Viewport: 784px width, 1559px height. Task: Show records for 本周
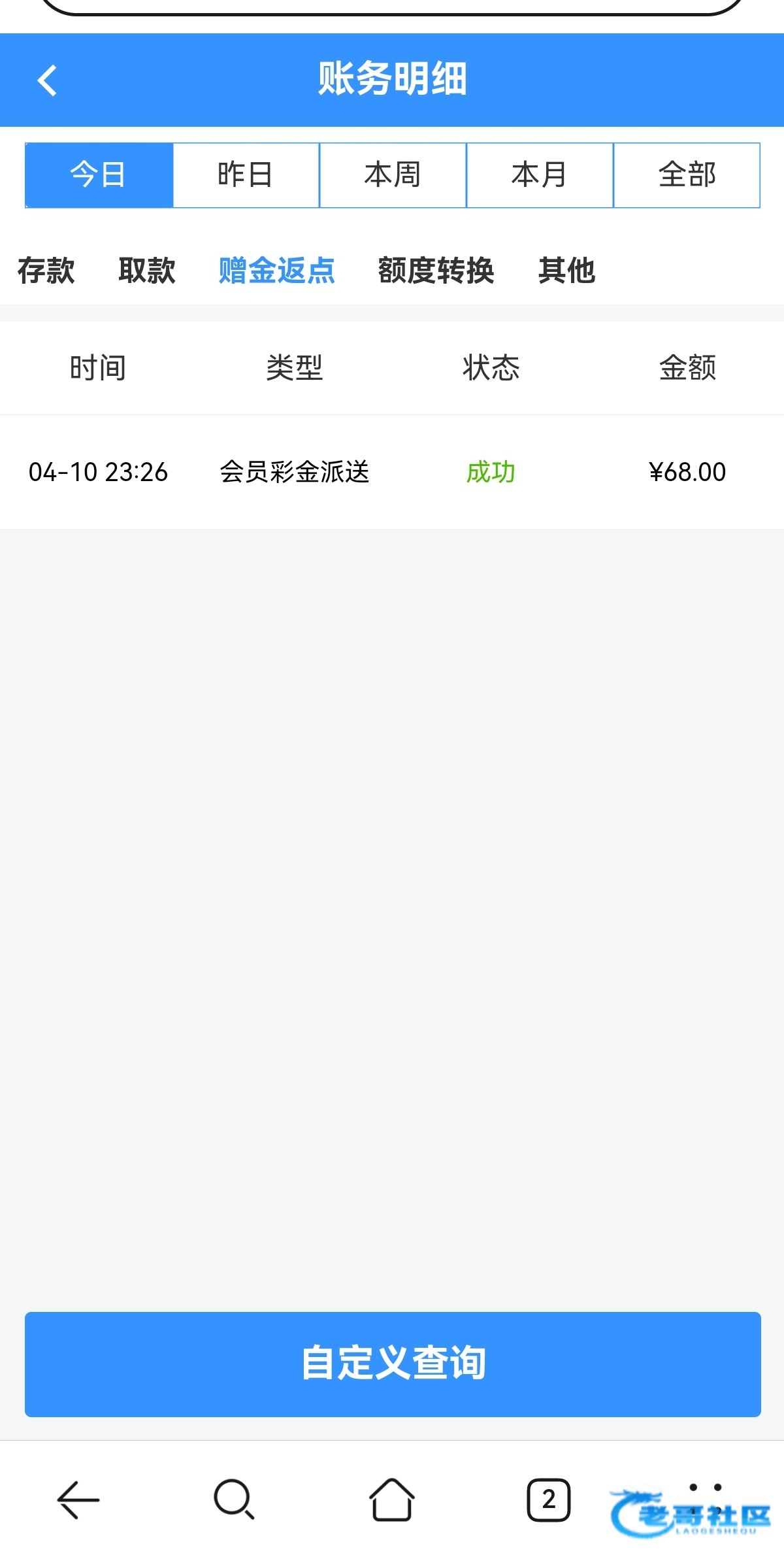(393, 175)
